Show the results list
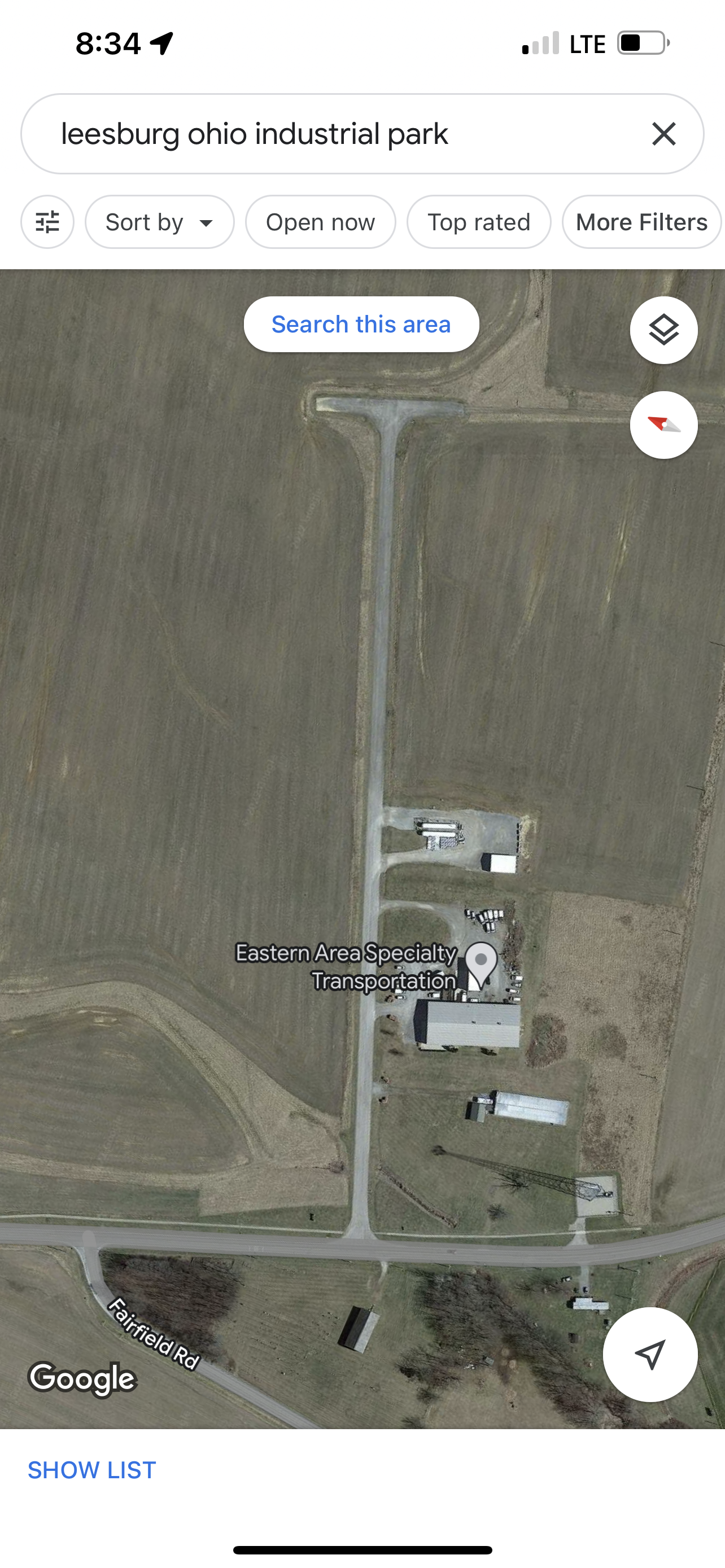The image size is (725, 1568). (x=92, y=1470)
